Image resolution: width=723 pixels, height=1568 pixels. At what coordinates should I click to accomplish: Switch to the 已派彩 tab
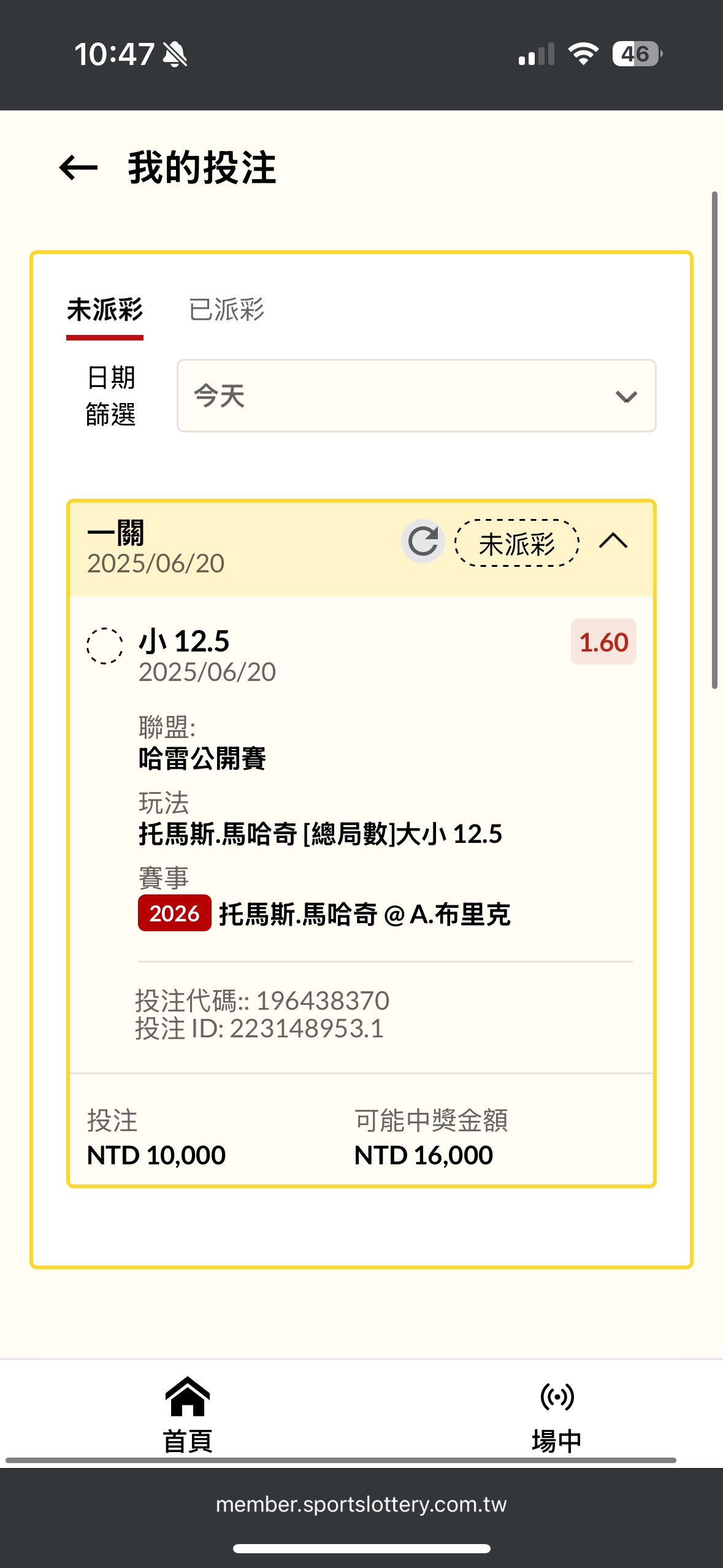[x=226, y=310]
